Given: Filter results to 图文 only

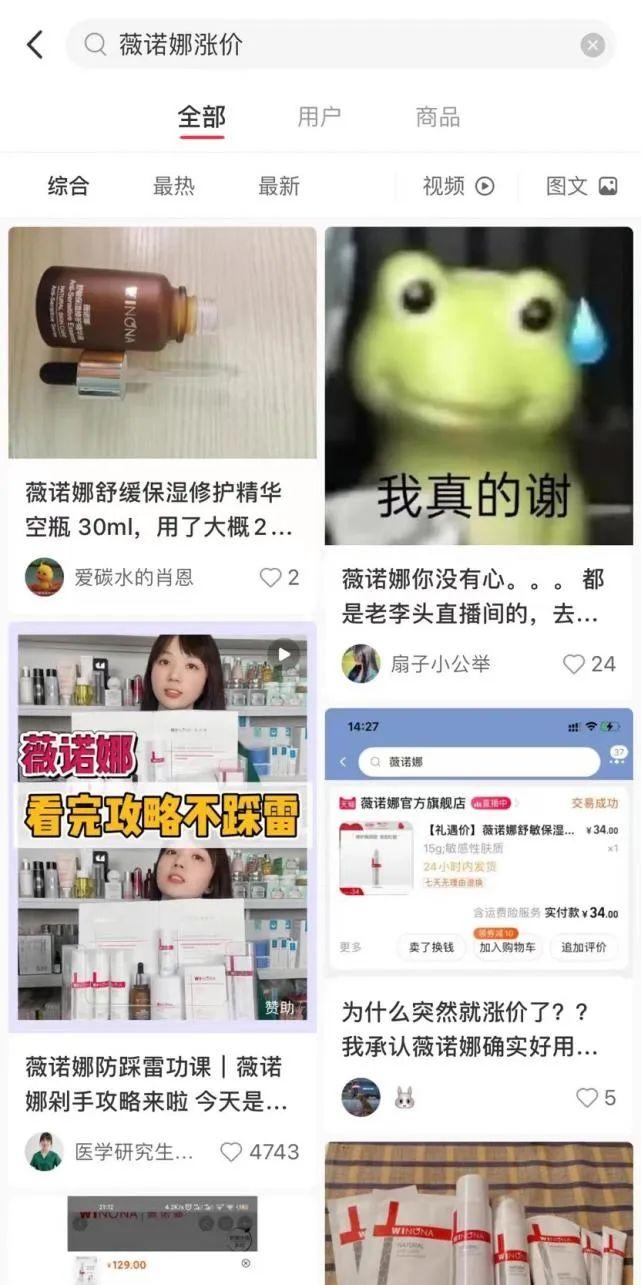Looking at the screenshot, I should [x=581, y=186].
